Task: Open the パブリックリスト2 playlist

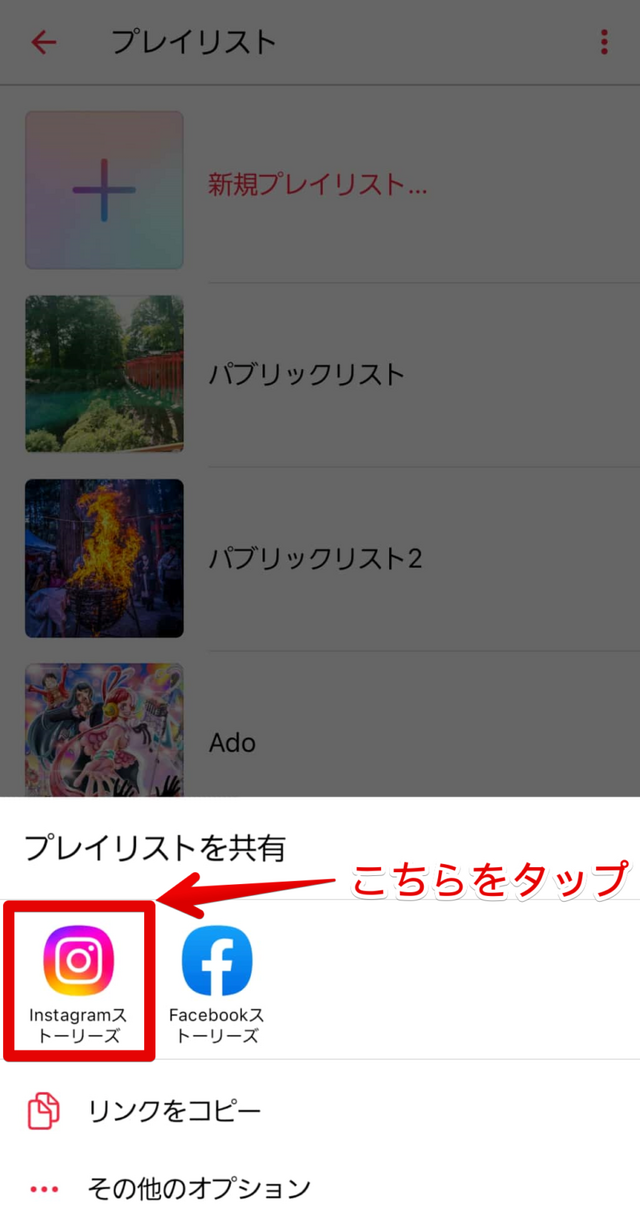Action: (x=315, y=558)
